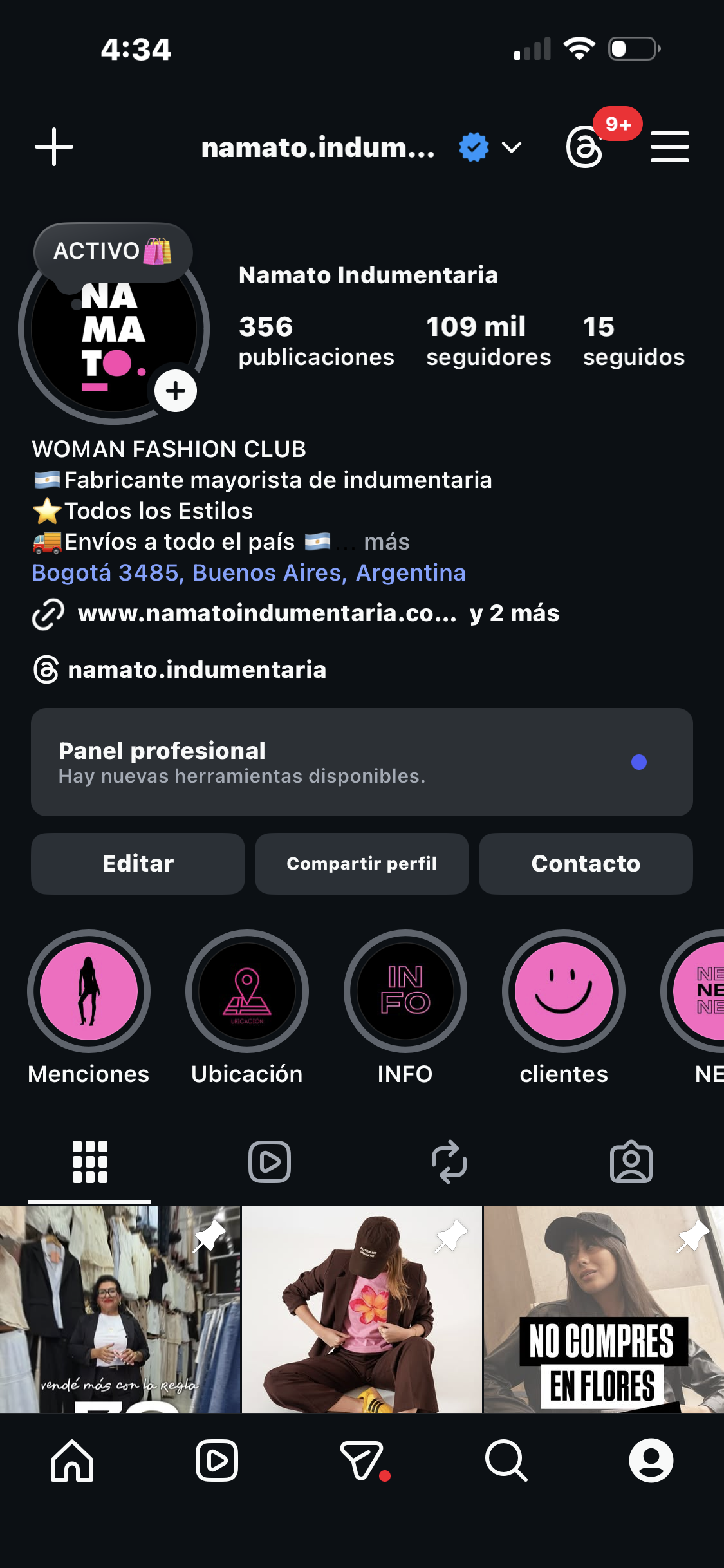View the Menciones story highlight

(89, 991)
